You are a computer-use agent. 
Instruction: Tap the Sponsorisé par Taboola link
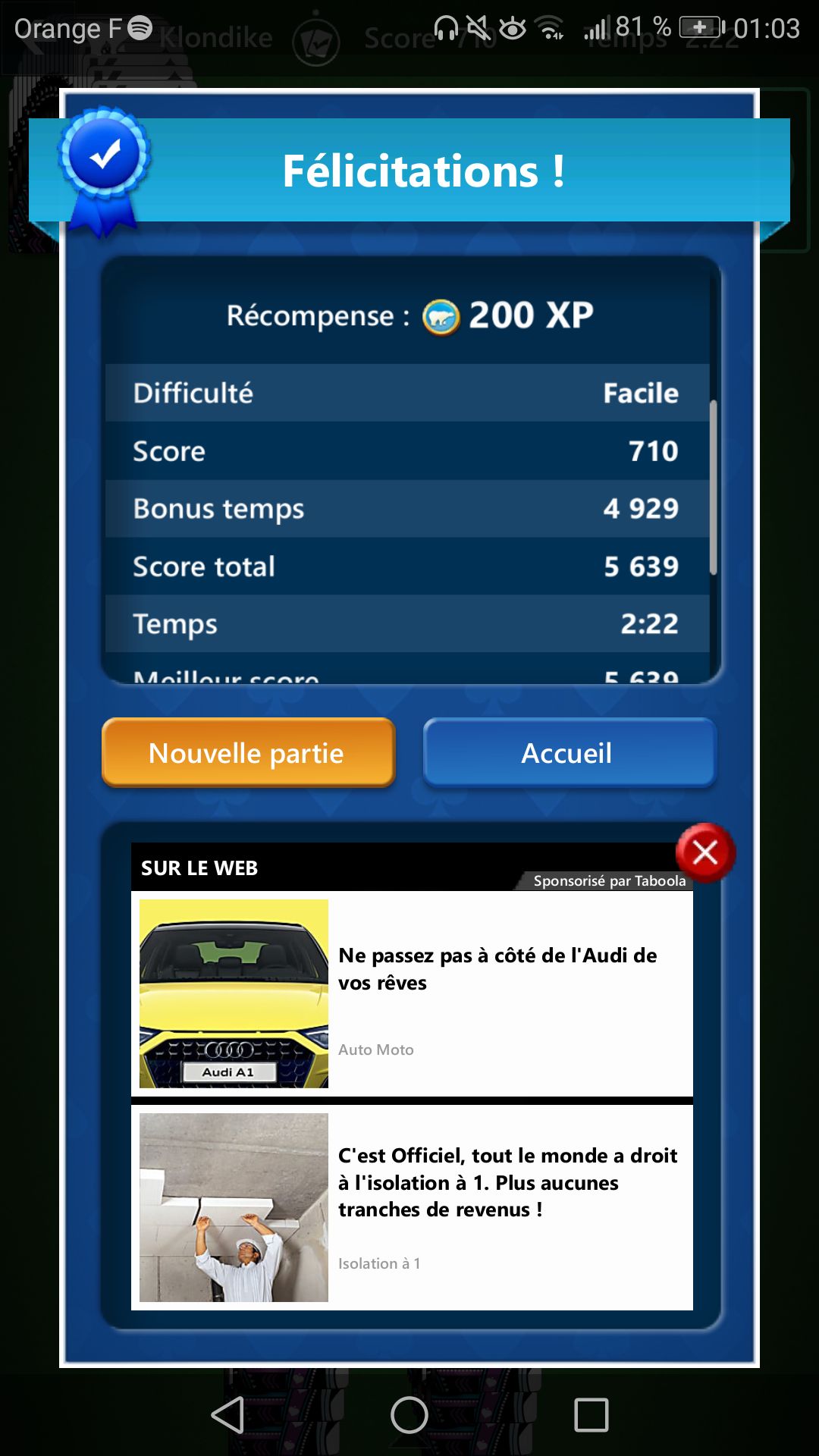(609, 880)
